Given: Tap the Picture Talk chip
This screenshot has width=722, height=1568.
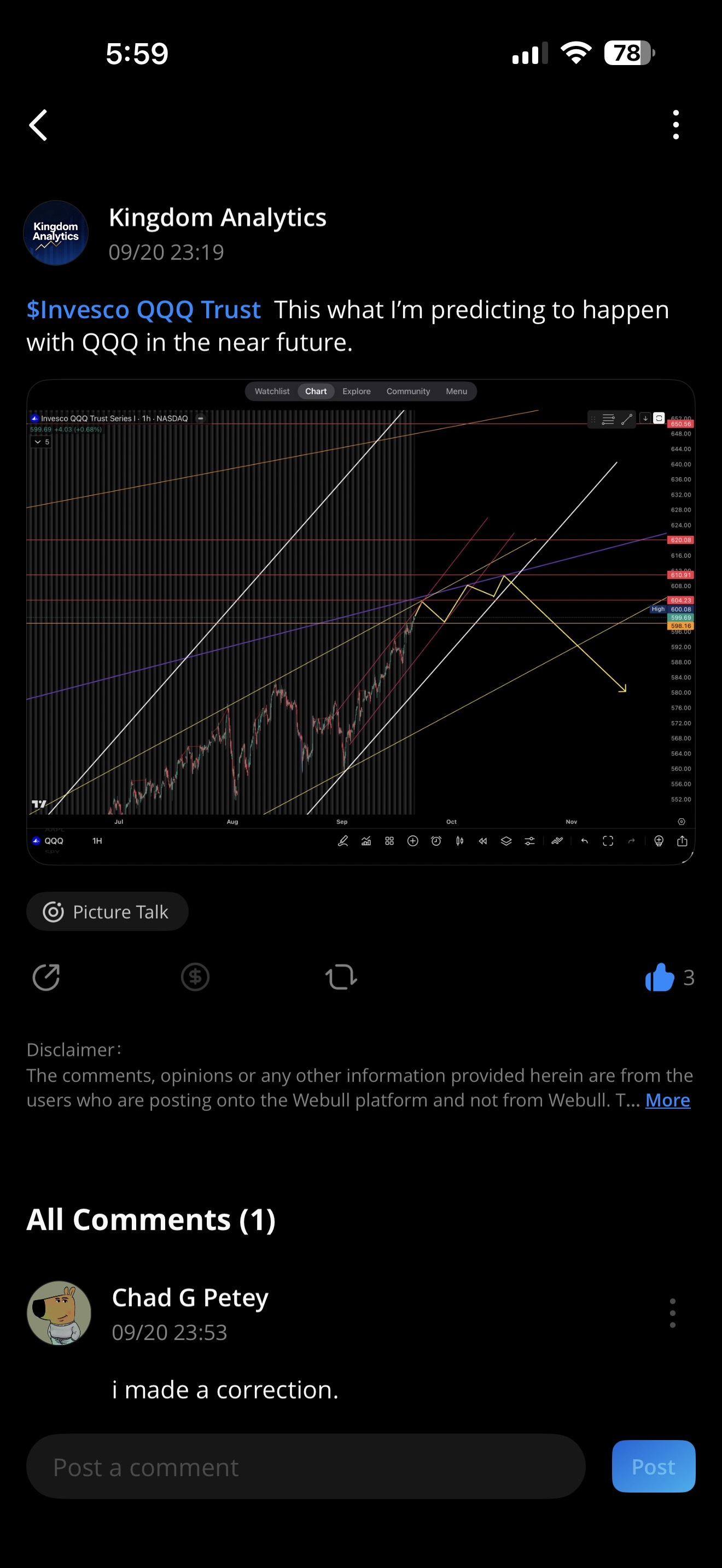Looking at the screenshot, I should click(x=107, y=911).
